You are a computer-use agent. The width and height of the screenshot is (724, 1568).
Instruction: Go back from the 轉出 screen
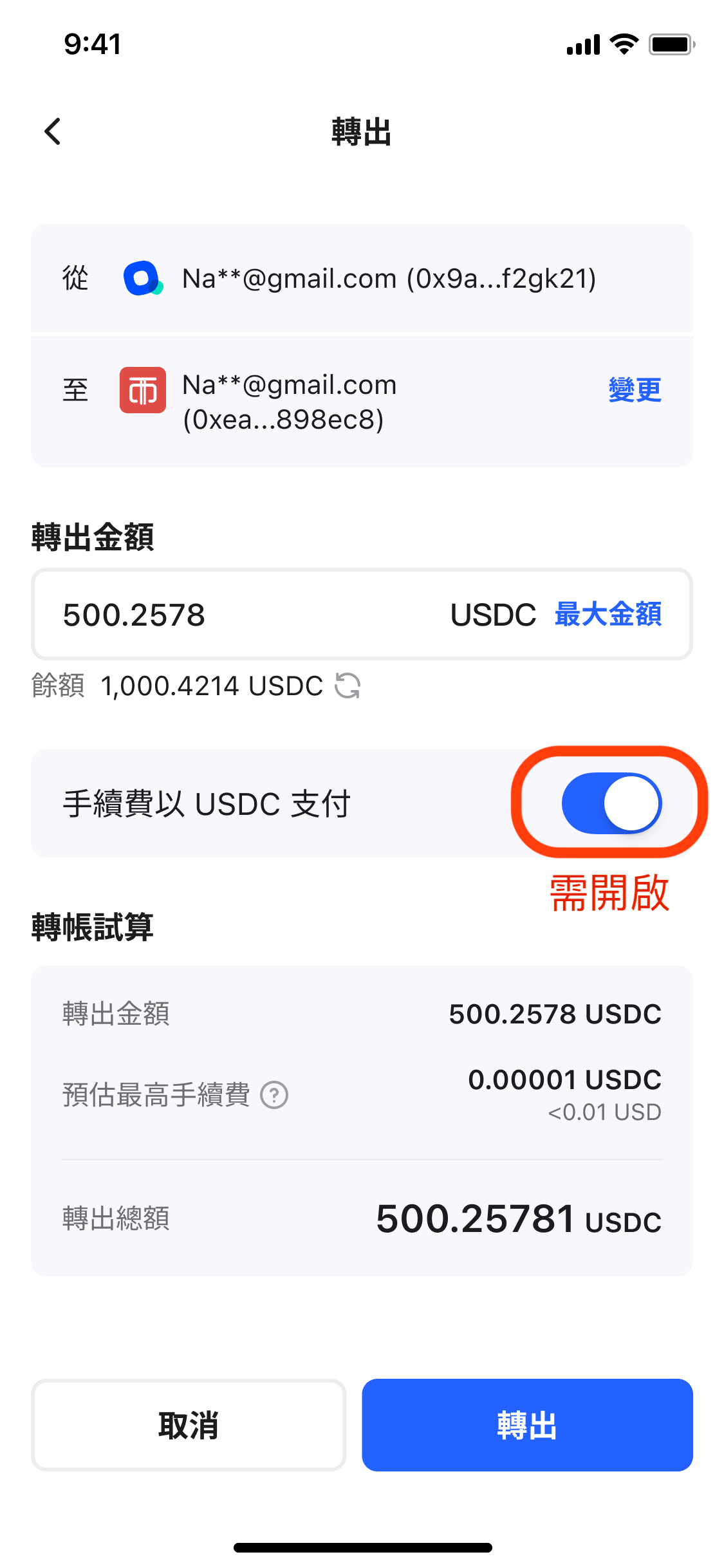click(x=53, y=132)
